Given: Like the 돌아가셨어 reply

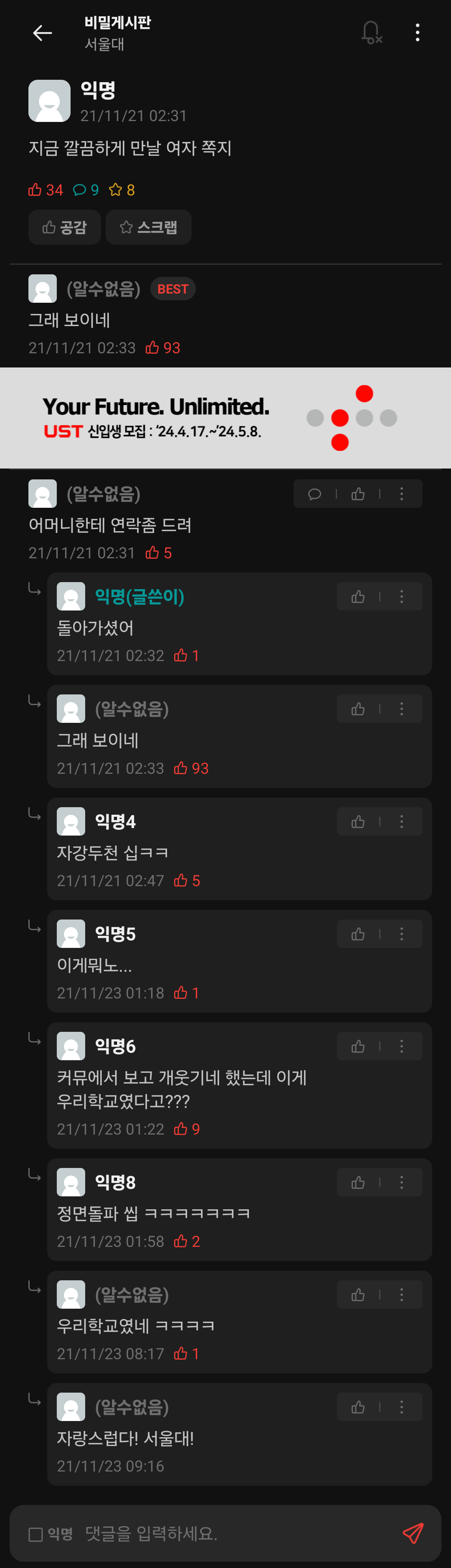Looking at the screenshot, I should click(358, 597).
